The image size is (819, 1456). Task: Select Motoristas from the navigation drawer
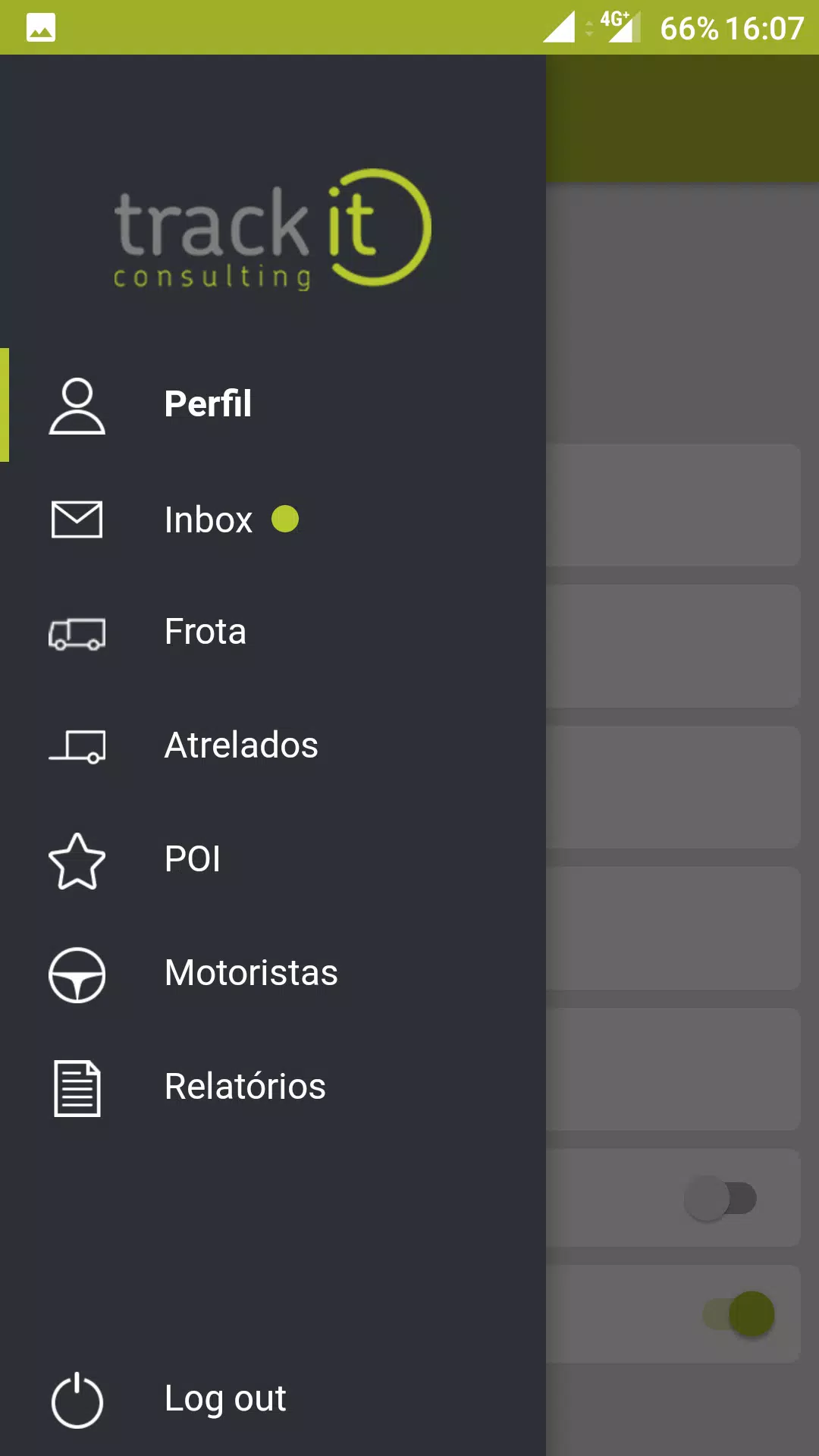(x=250, y=973)
